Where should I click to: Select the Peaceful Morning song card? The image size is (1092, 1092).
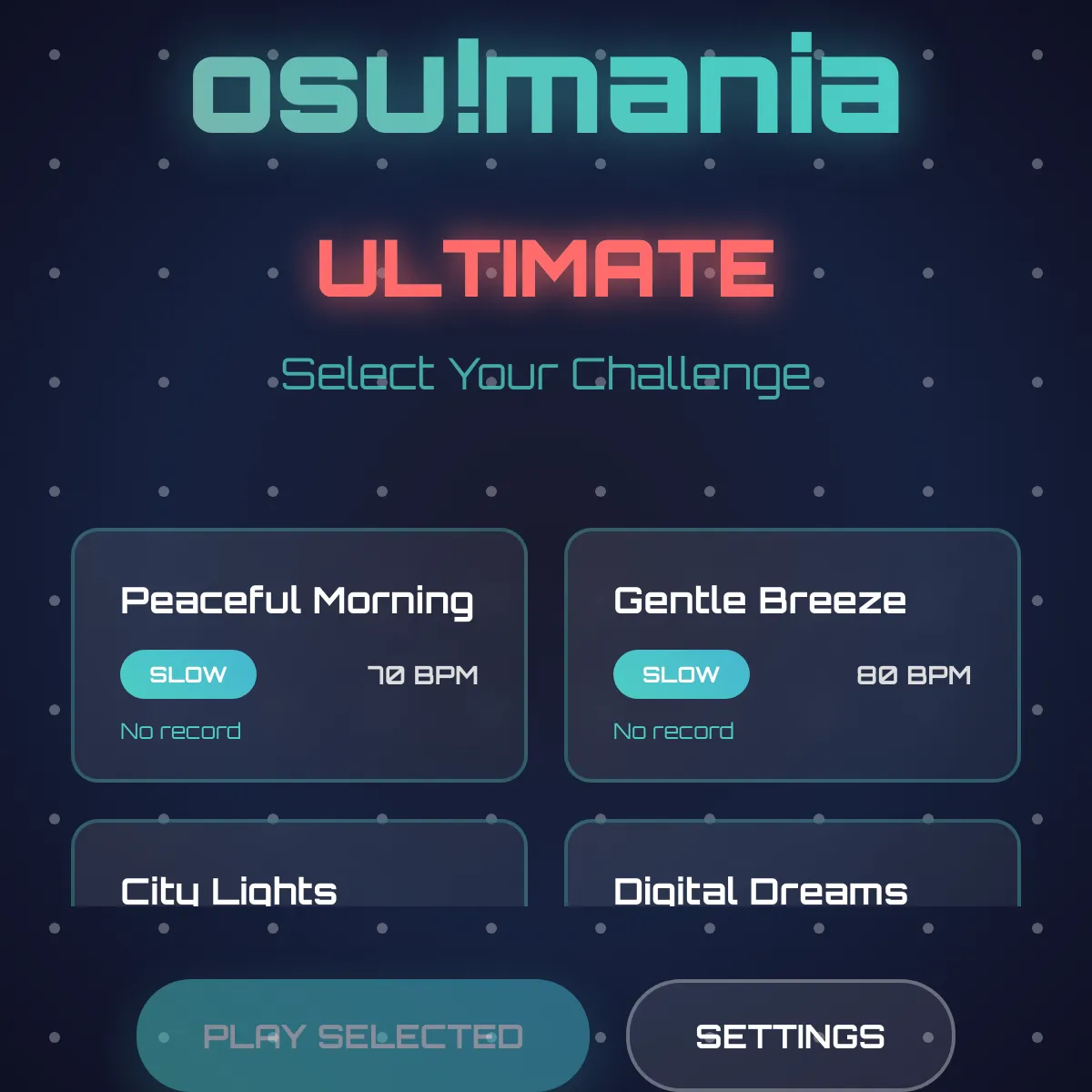tap(299, 655)
